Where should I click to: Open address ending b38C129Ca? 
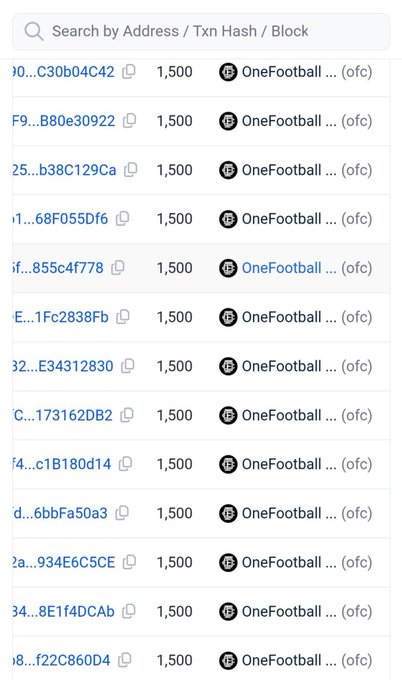[x=65, y=170]
